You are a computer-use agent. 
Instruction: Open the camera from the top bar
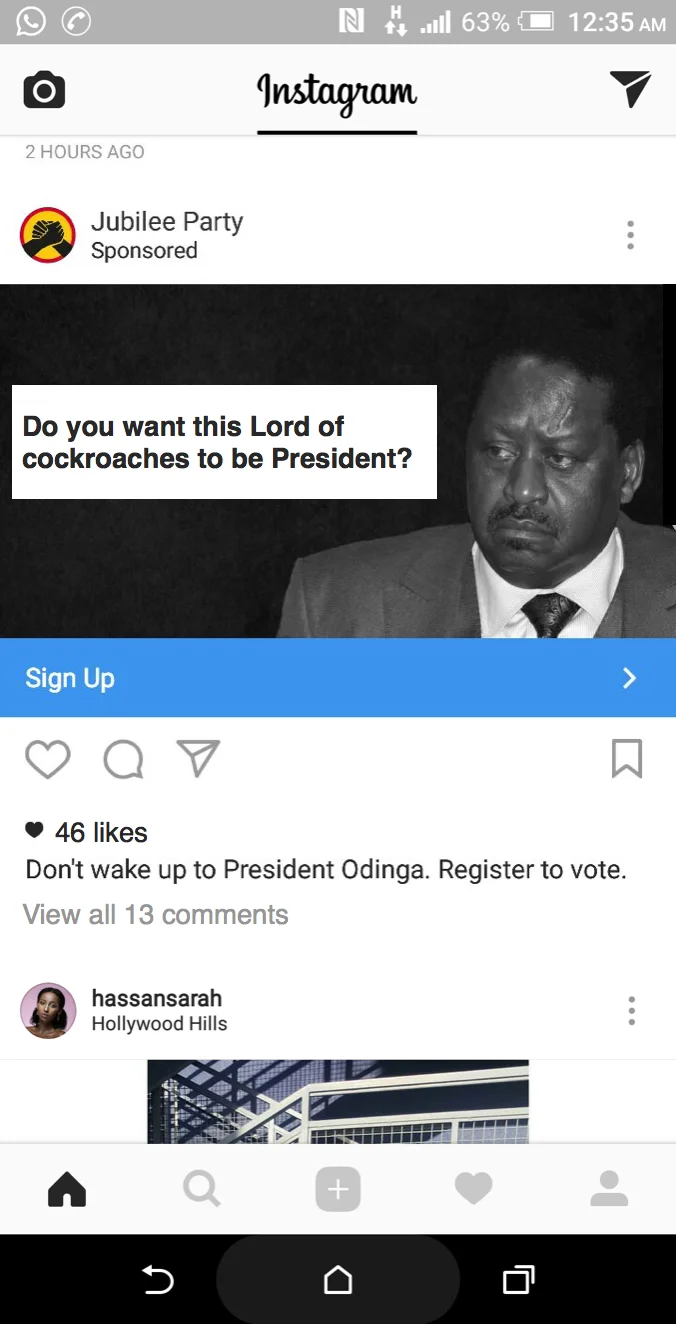point(44,91)
